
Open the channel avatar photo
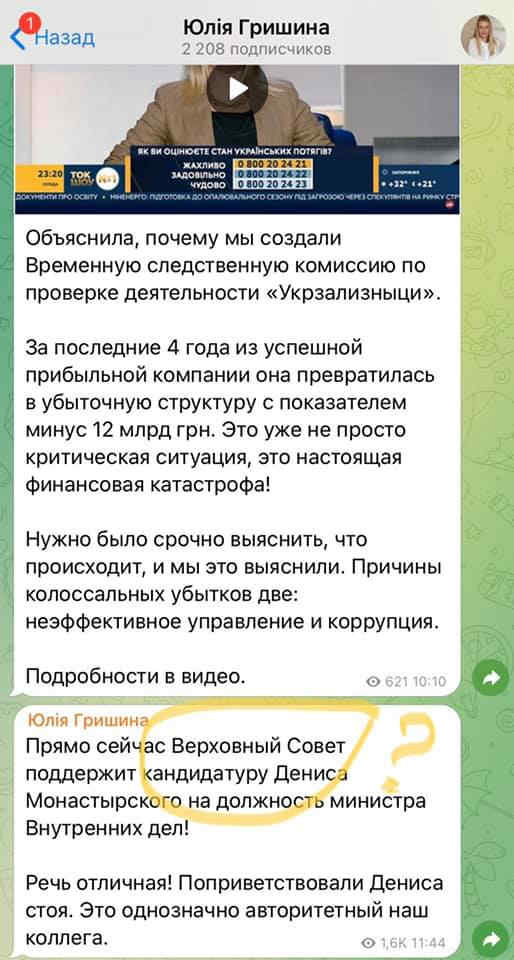[x=483, y=36]
